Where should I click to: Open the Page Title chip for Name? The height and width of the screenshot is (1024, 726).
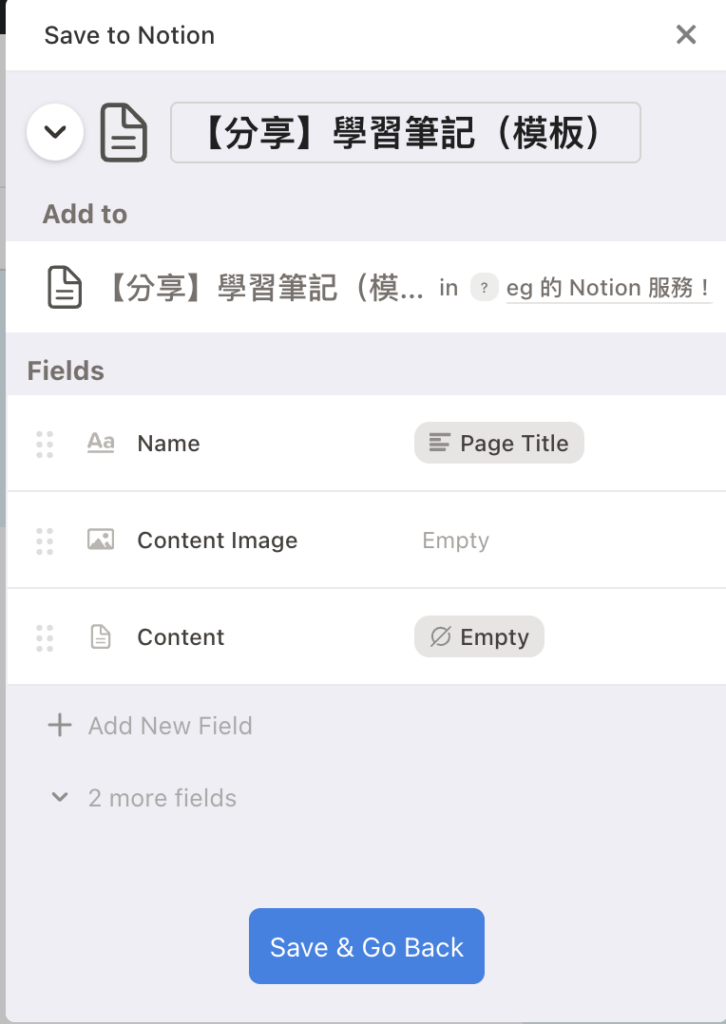coord(499,443)
